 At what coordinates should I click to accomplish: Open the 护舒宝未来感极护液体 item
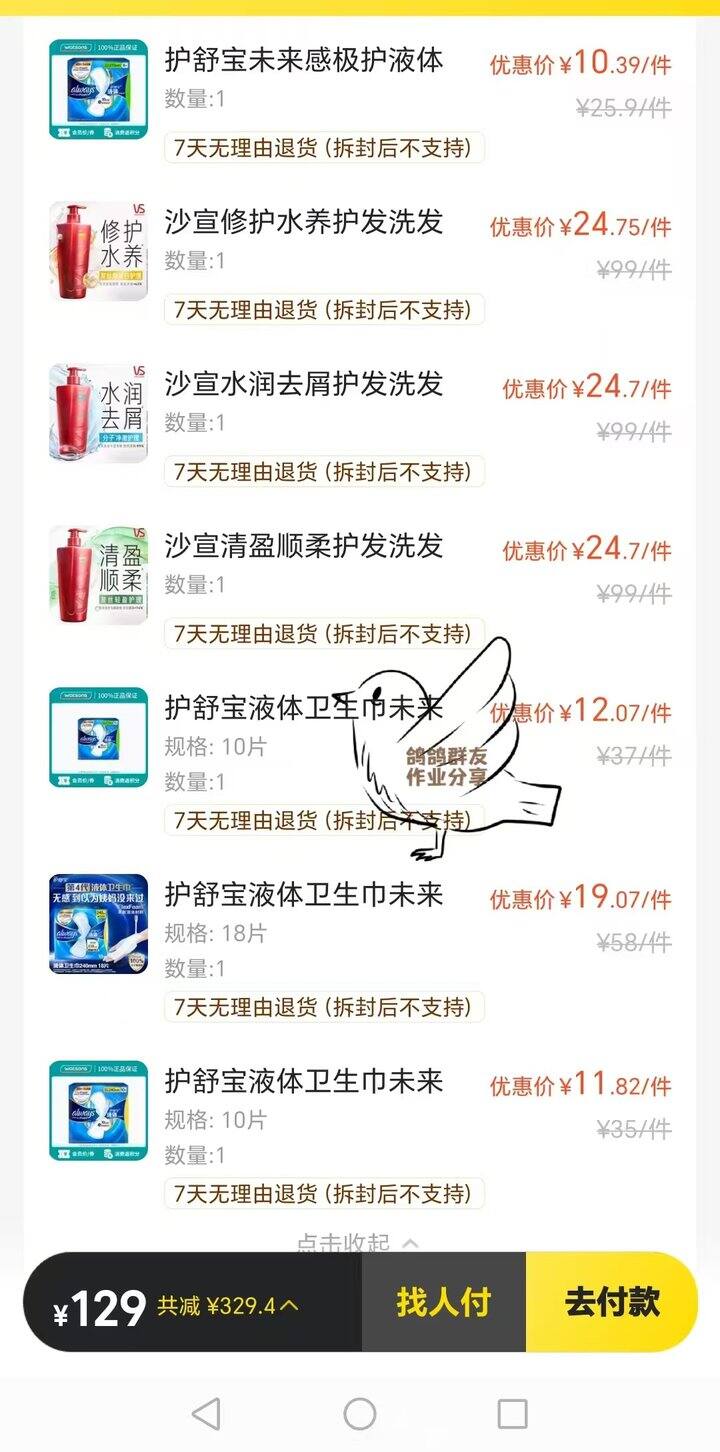tap(303, 60)
